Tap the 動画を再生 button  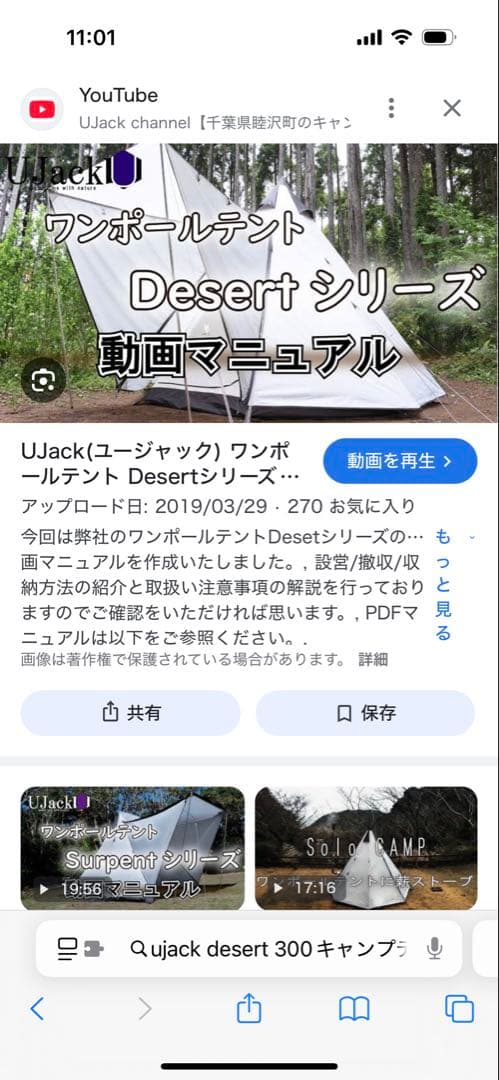click(400, 461)
